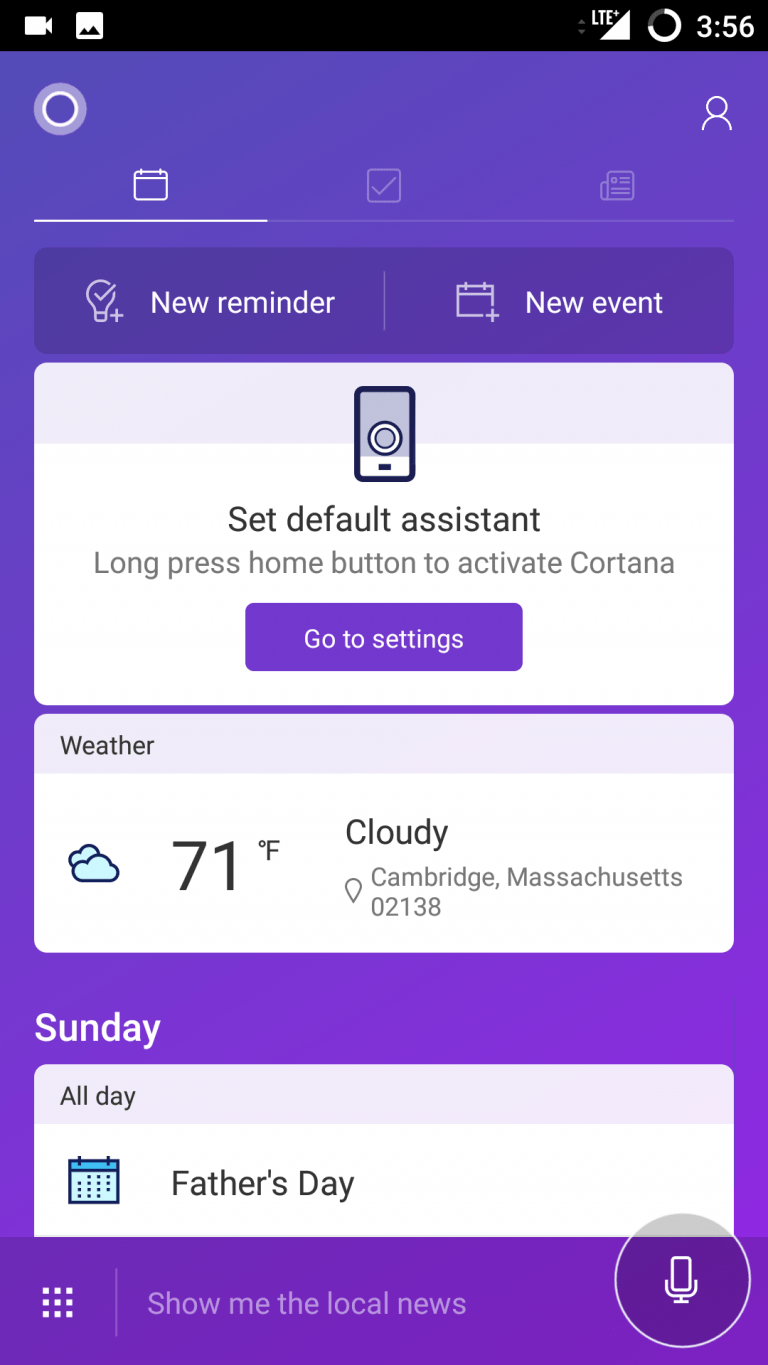Image resolution: width=768 pixels, height=1365 pixels.
Task: Open the user profile icon
Action: 716,113
